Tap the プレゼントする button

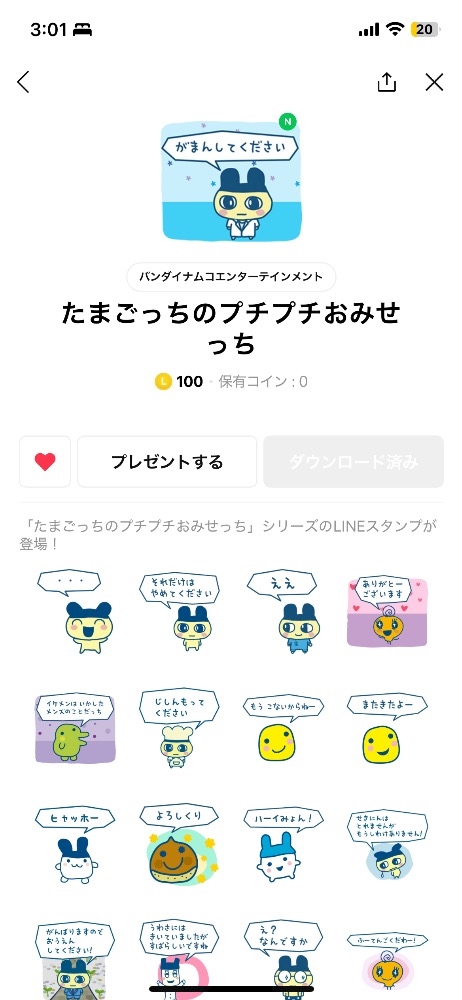tap(167, 462)
